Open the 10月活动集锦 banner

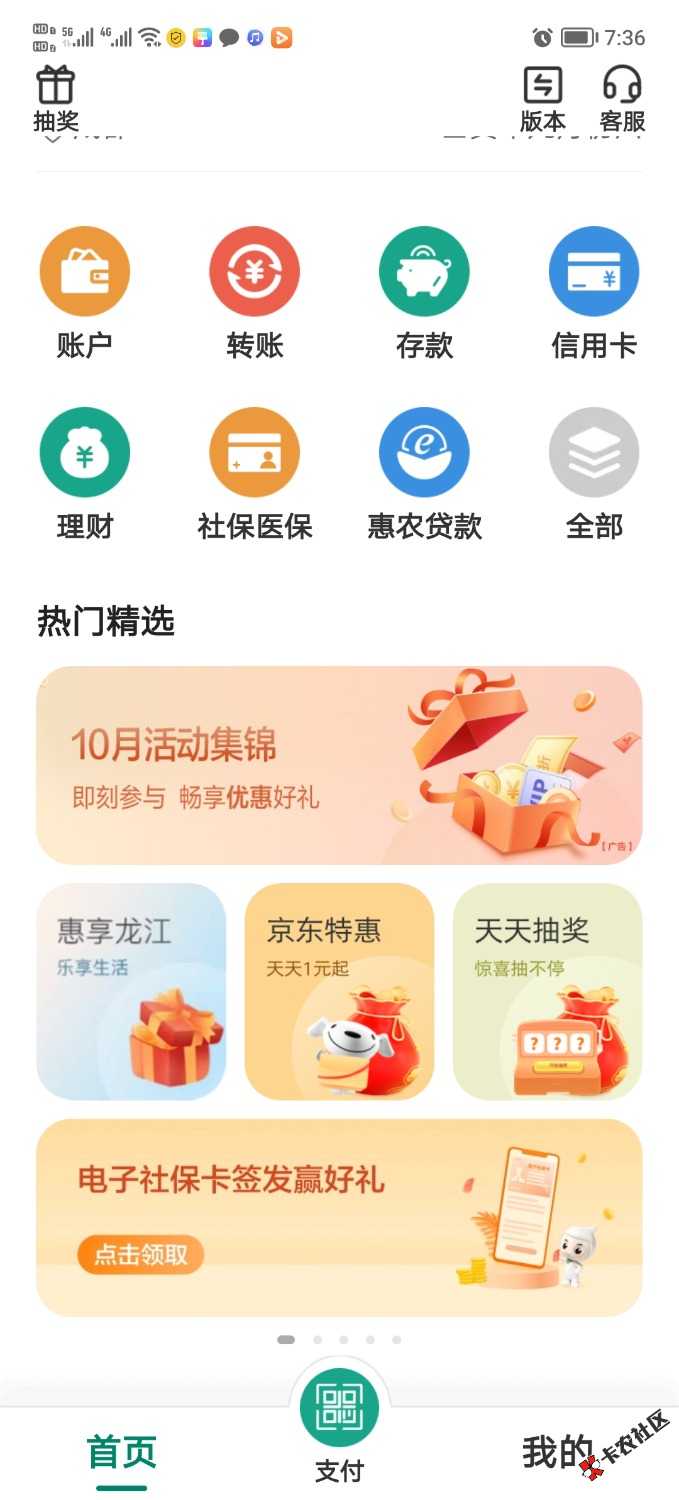339,765
